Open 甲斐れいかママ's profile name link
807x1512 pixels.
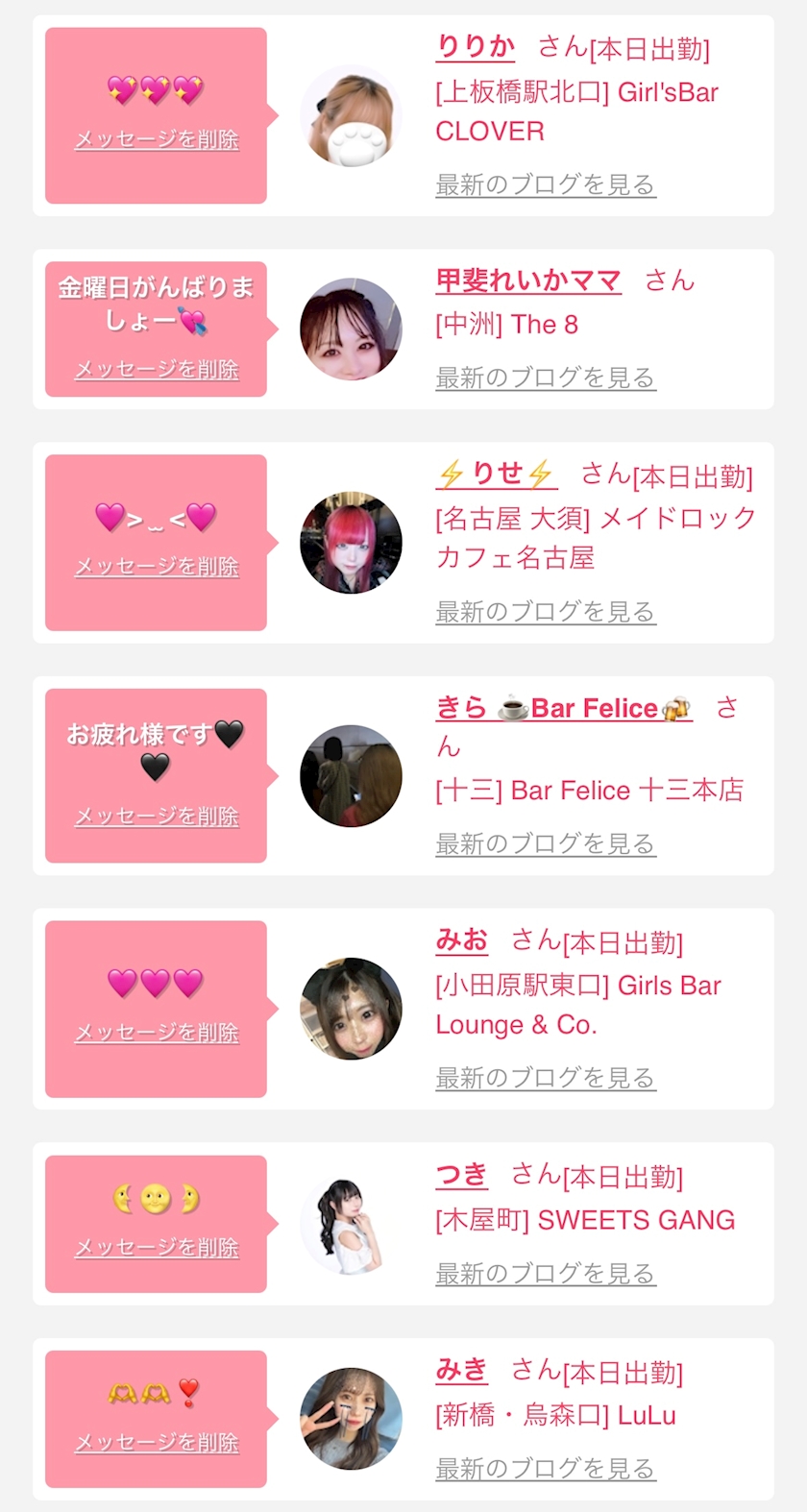[528, 280]
